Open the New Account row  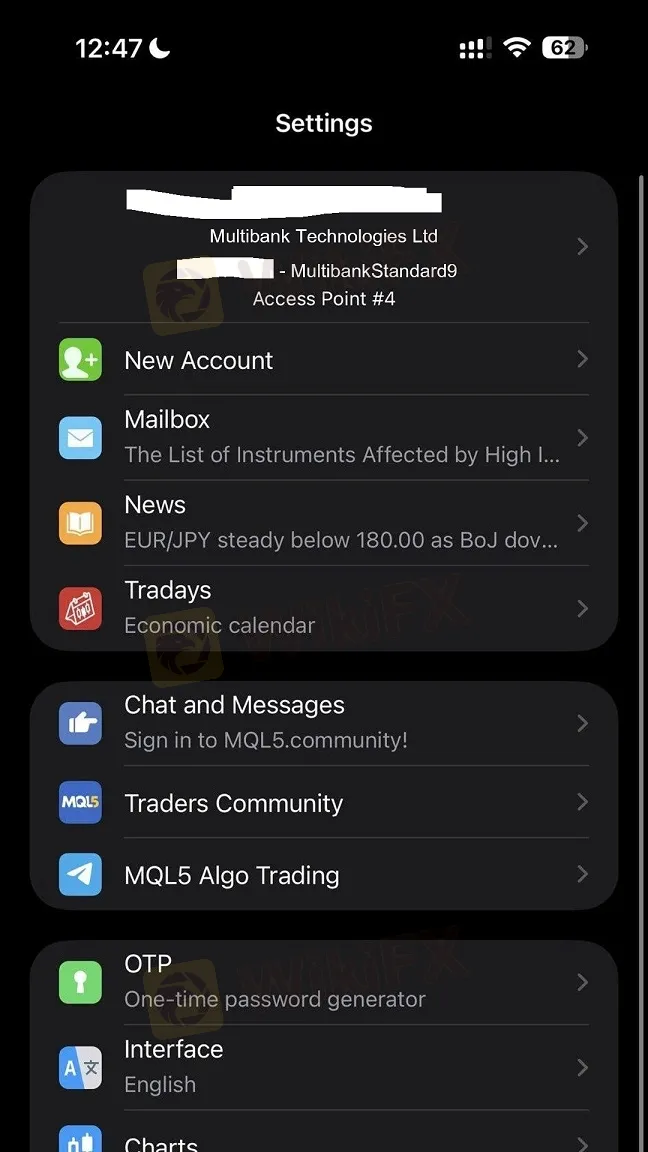[x=323, y=360]
